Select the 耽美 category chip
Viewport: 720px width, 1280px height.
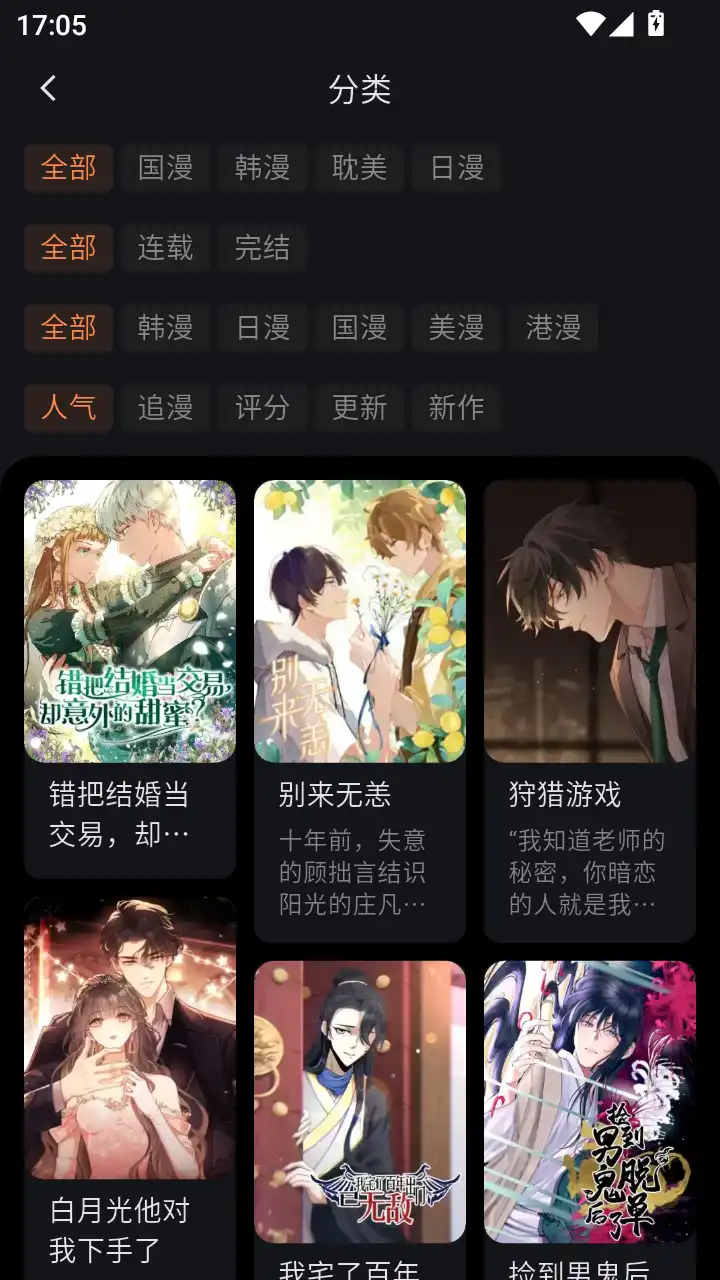359,168
